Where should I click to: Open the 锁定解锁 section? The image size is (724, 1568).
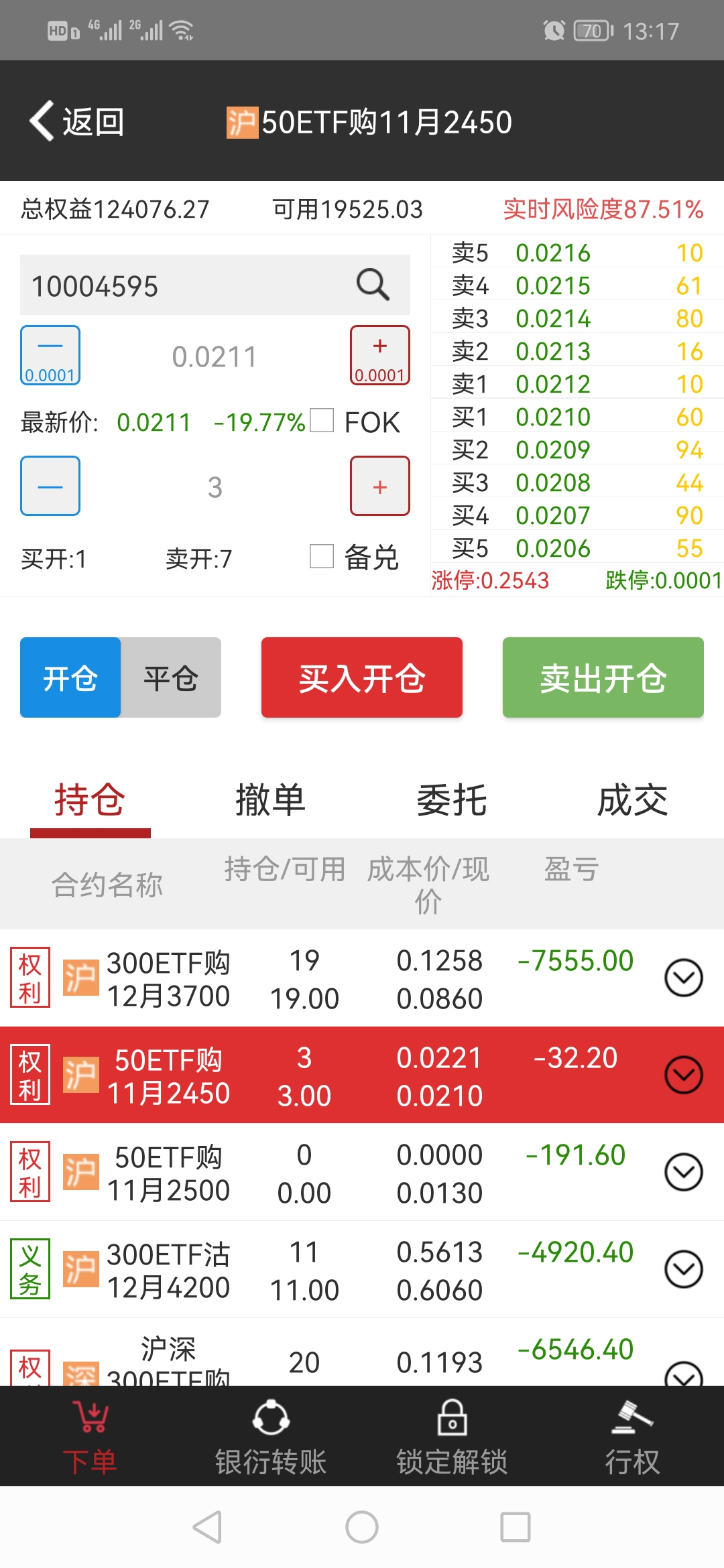(452, 1437)
